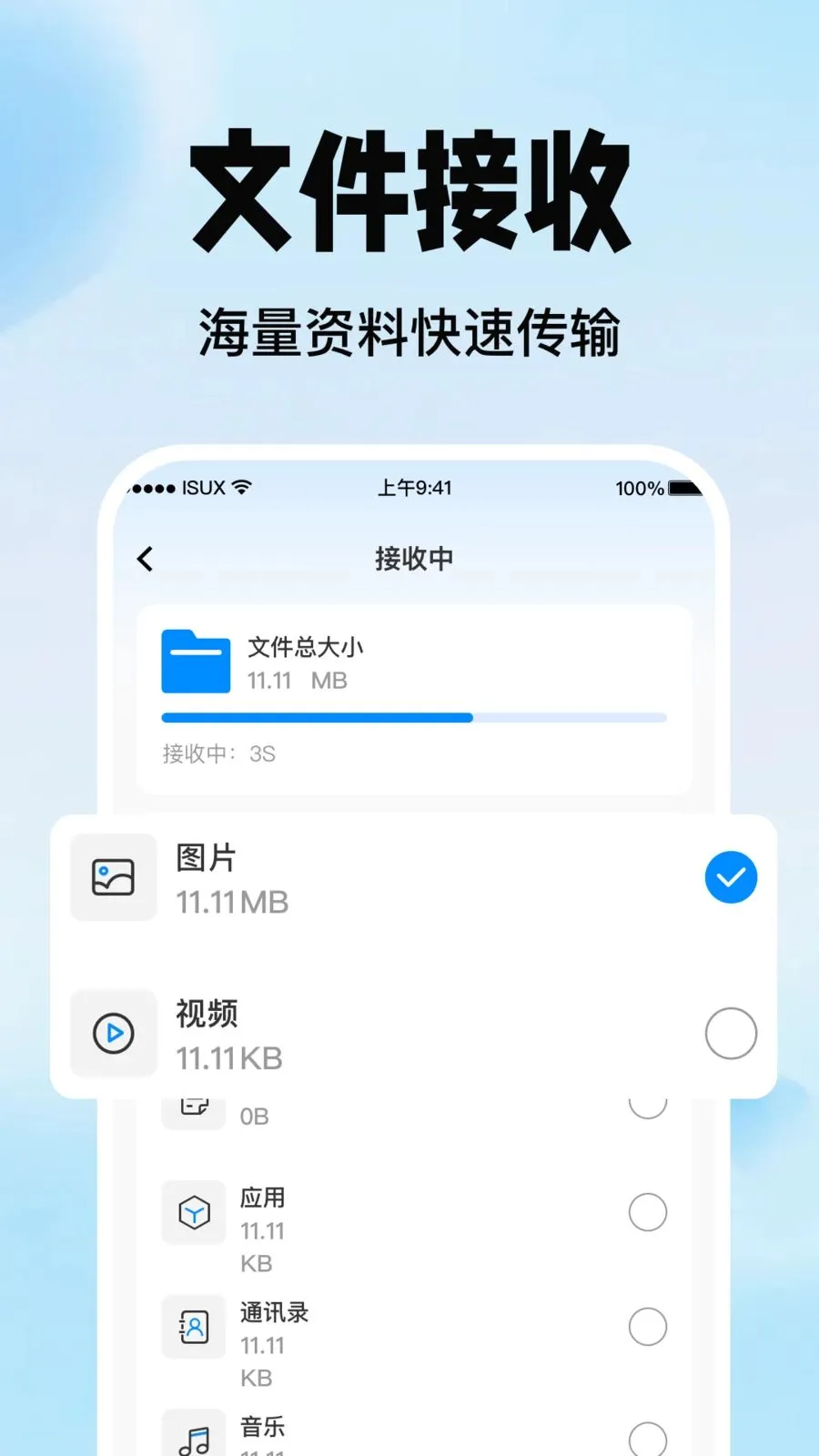Click the 接收中 title bar text
Image resolution: width=819 pixels, height=1456 pixels.
click(x=414, y=558)
